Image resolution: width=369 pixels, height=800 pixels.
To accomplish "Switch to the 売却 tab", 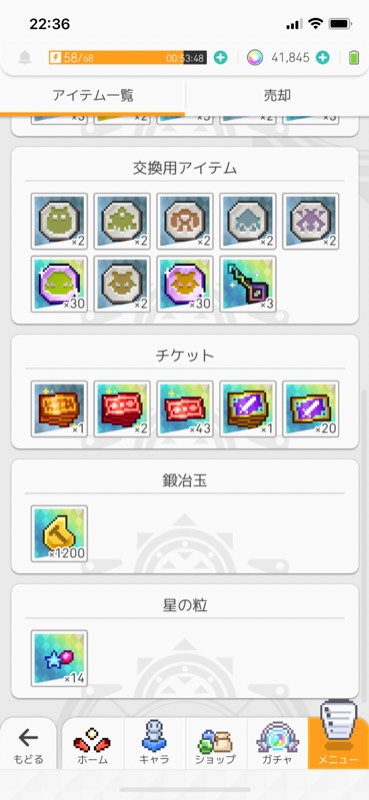I will [x=277, y=95].
